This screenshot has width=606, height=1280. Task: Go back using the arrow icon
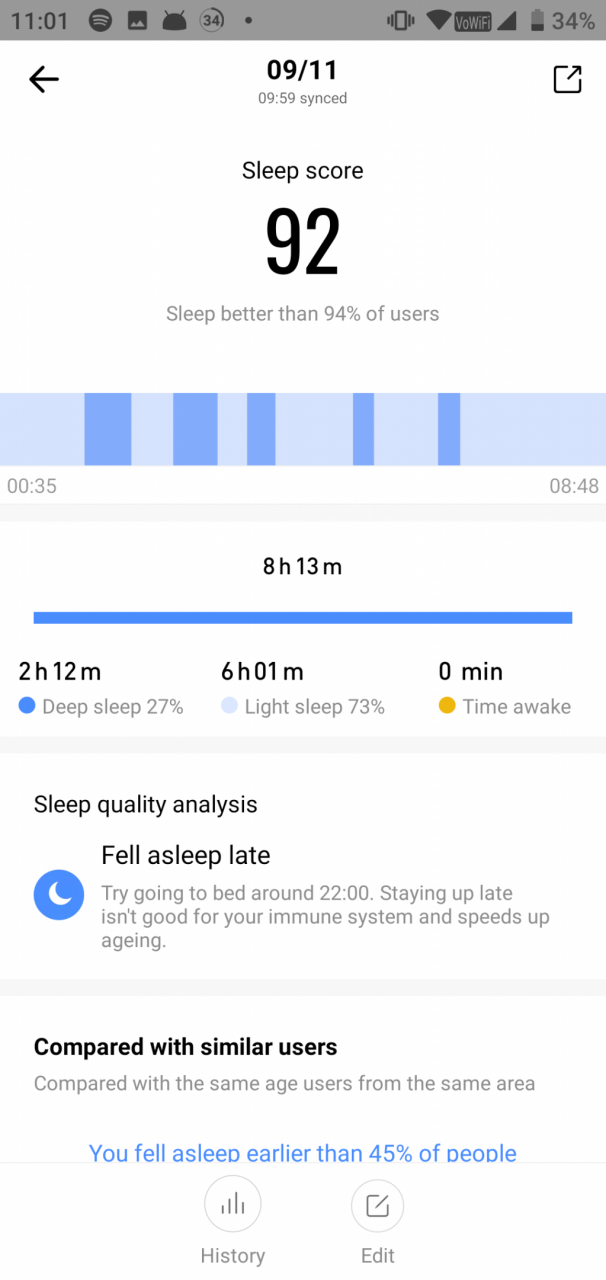(x=44, y=79)
